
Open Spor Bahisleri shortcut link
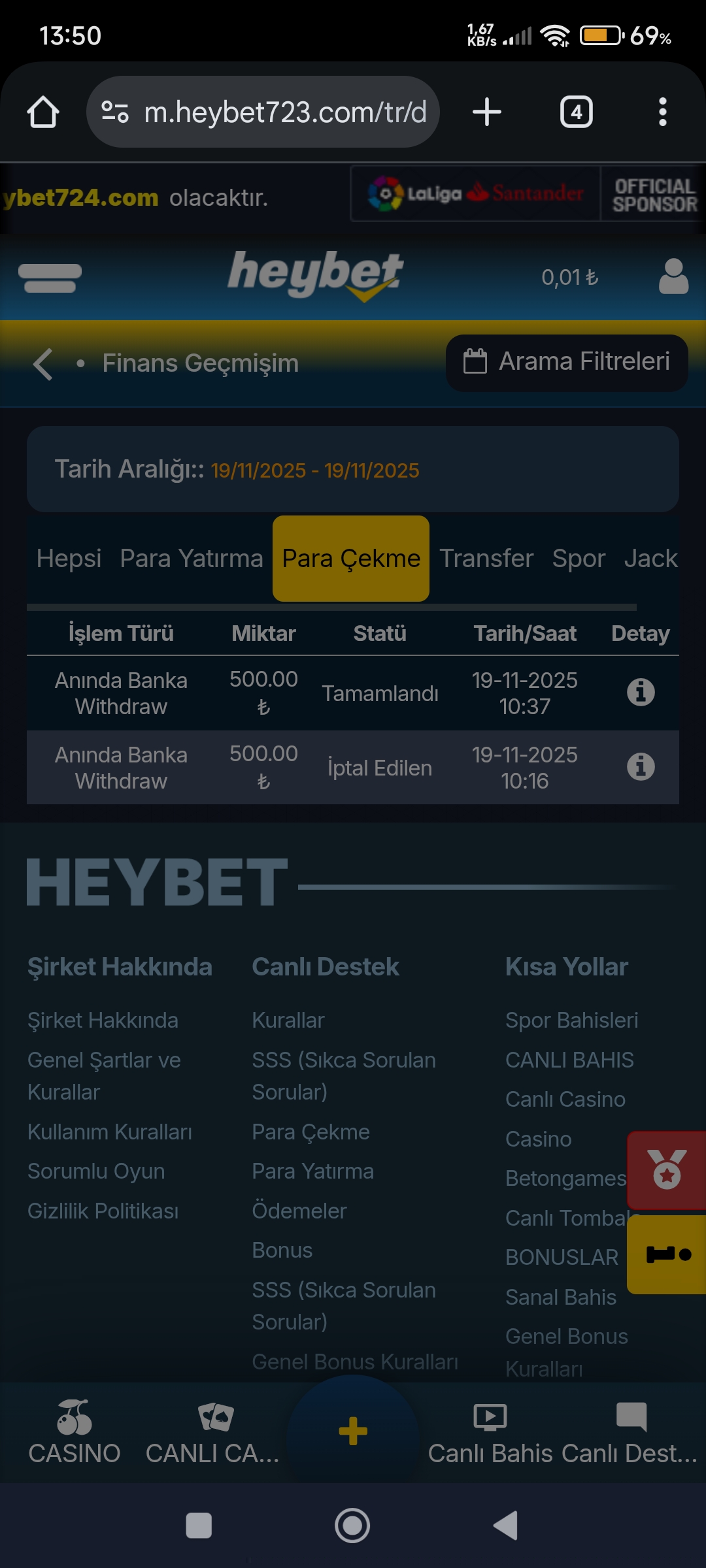pos(571,1021)
